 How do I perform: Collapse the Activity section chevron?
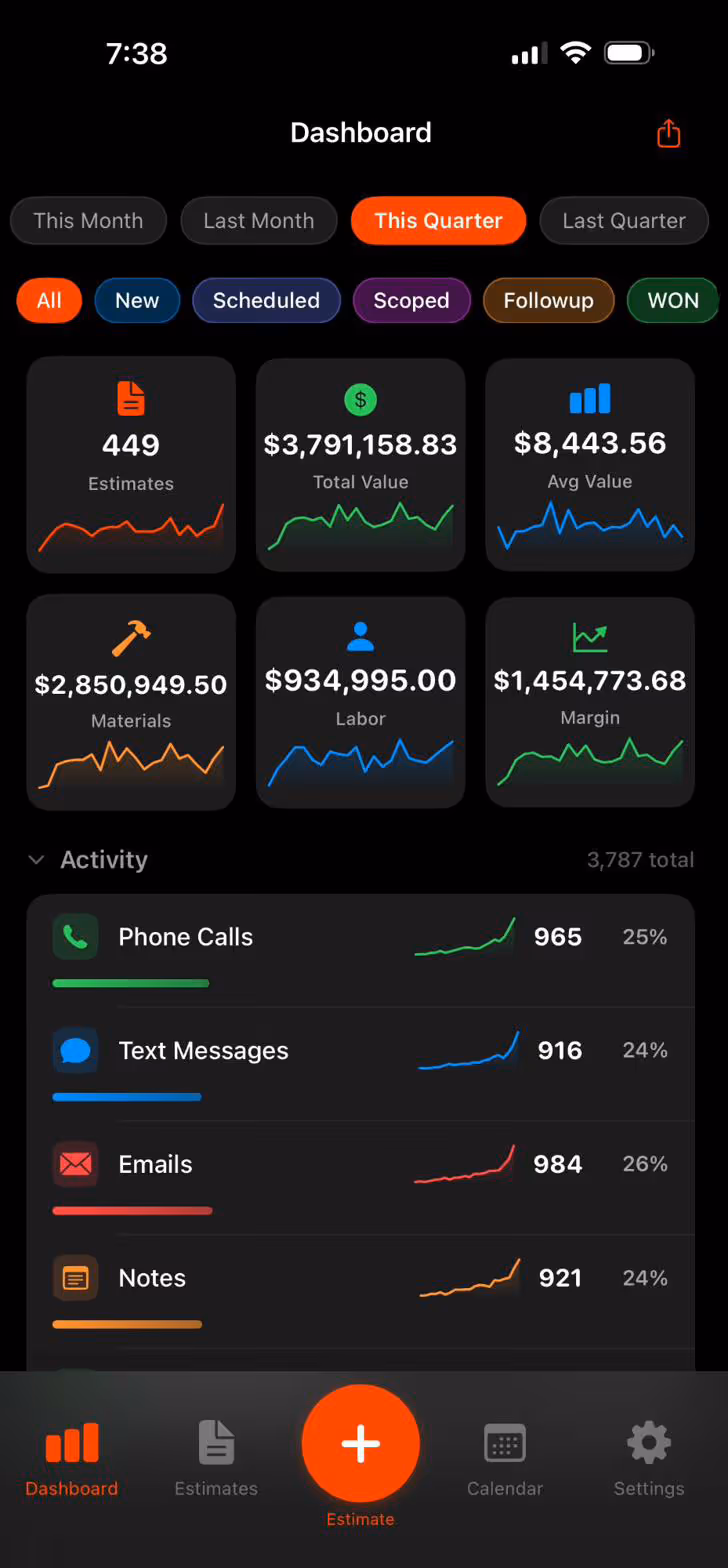pos(36,859)
